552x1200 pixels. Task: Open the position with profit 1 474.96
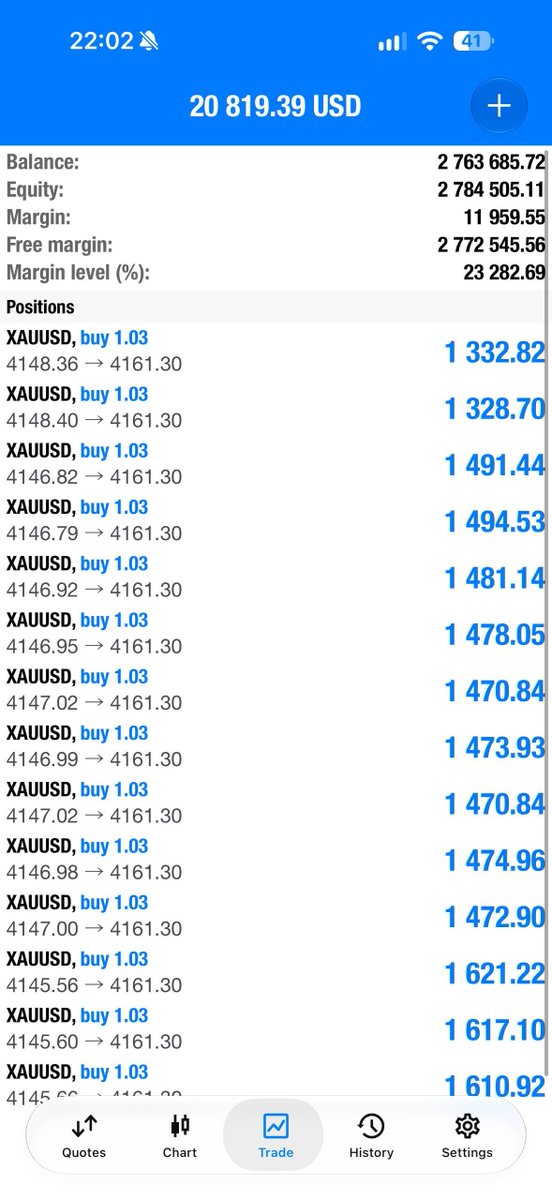[276, 859]
